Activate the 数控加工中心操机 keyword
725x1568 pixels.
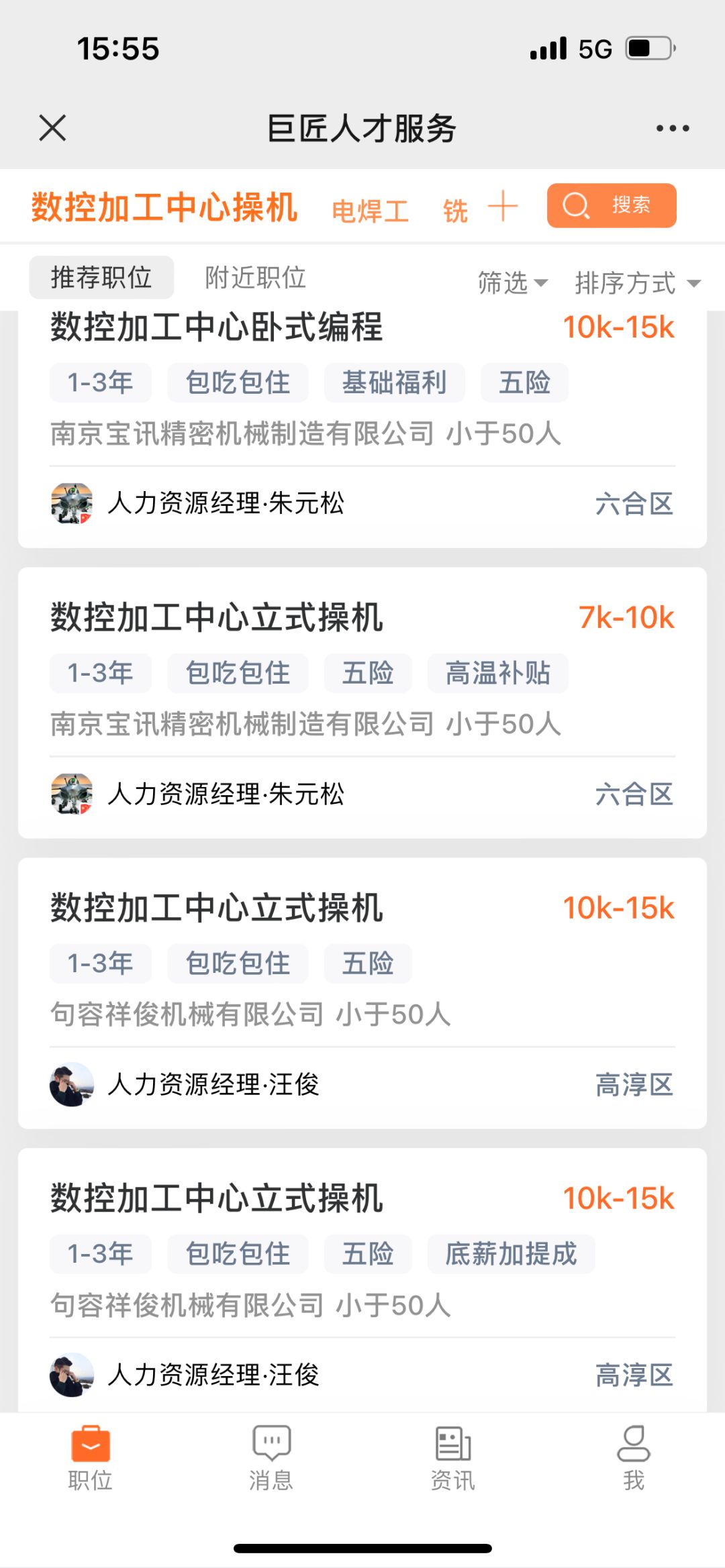click(x=163, y=206)
